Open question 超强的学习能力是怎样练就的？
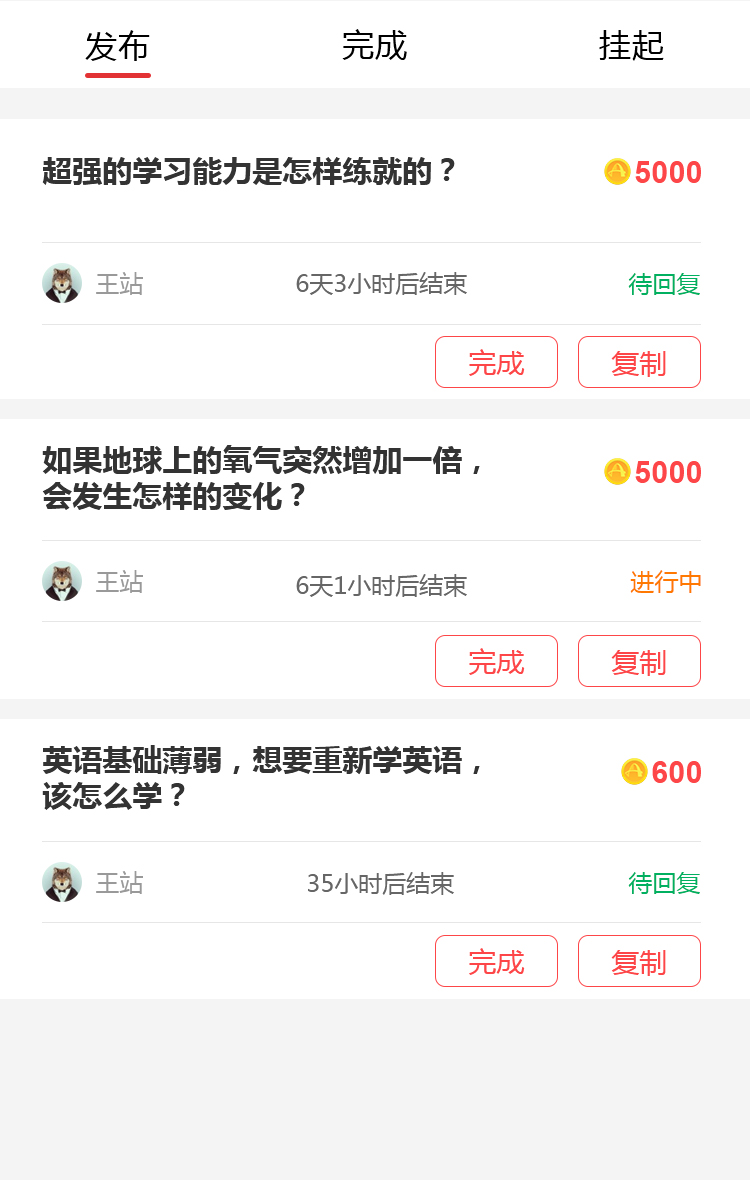Screen dimensions: 750x1180 (250, 172)
